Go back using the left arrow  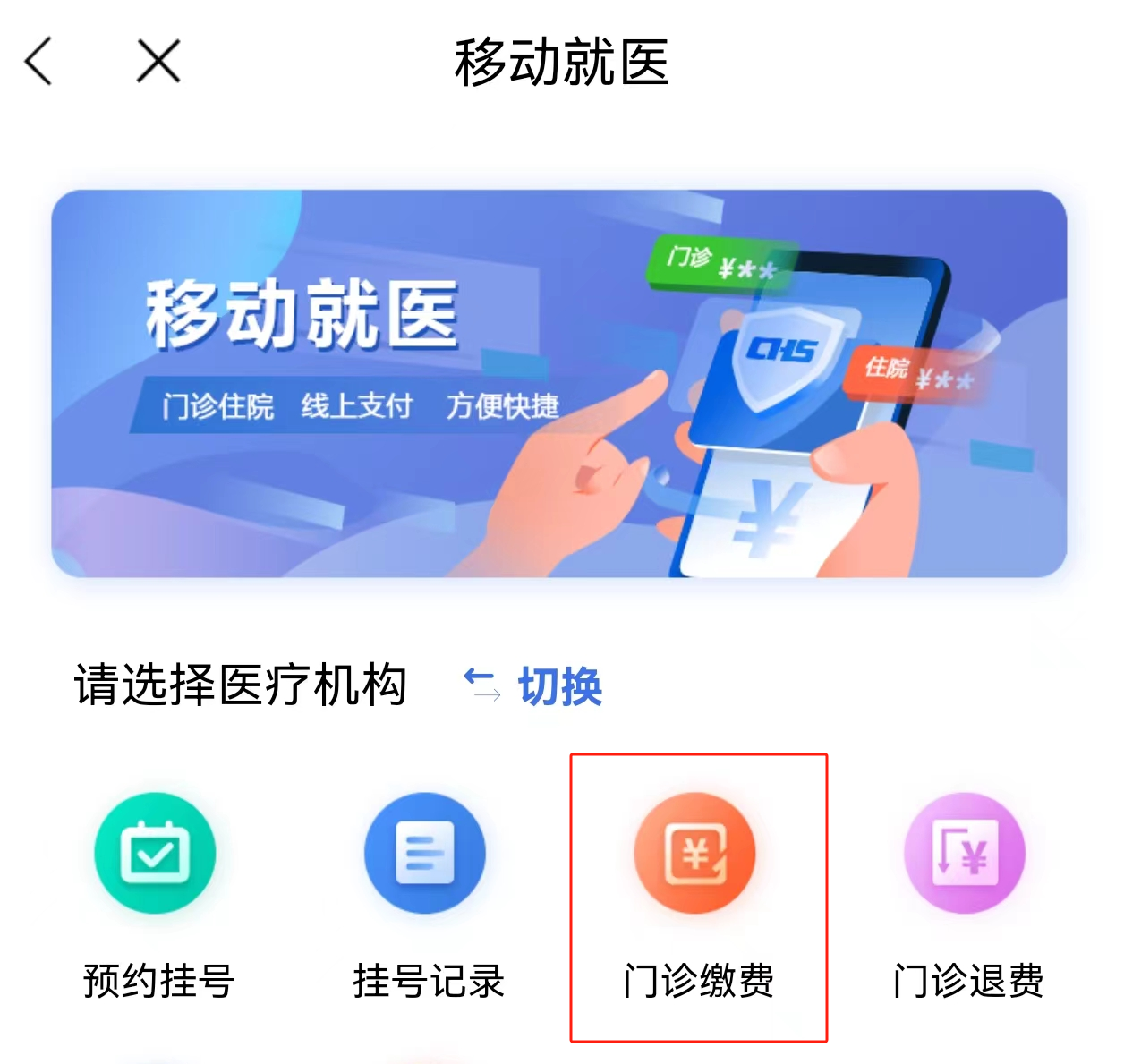pos(38,62)
